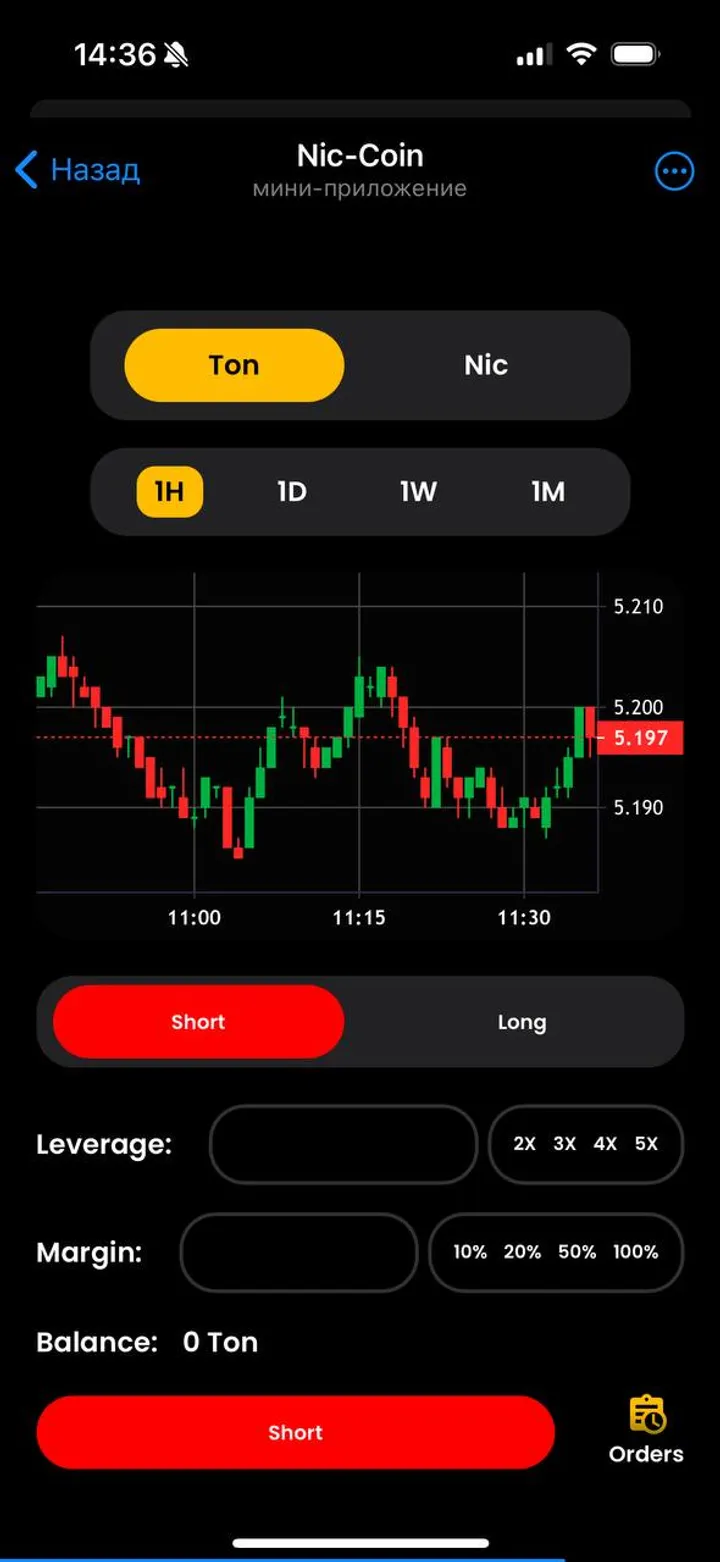Viewport: 720px width, 1562px height.
Task: Select the 1W timeframe
Action: [418, 491]
